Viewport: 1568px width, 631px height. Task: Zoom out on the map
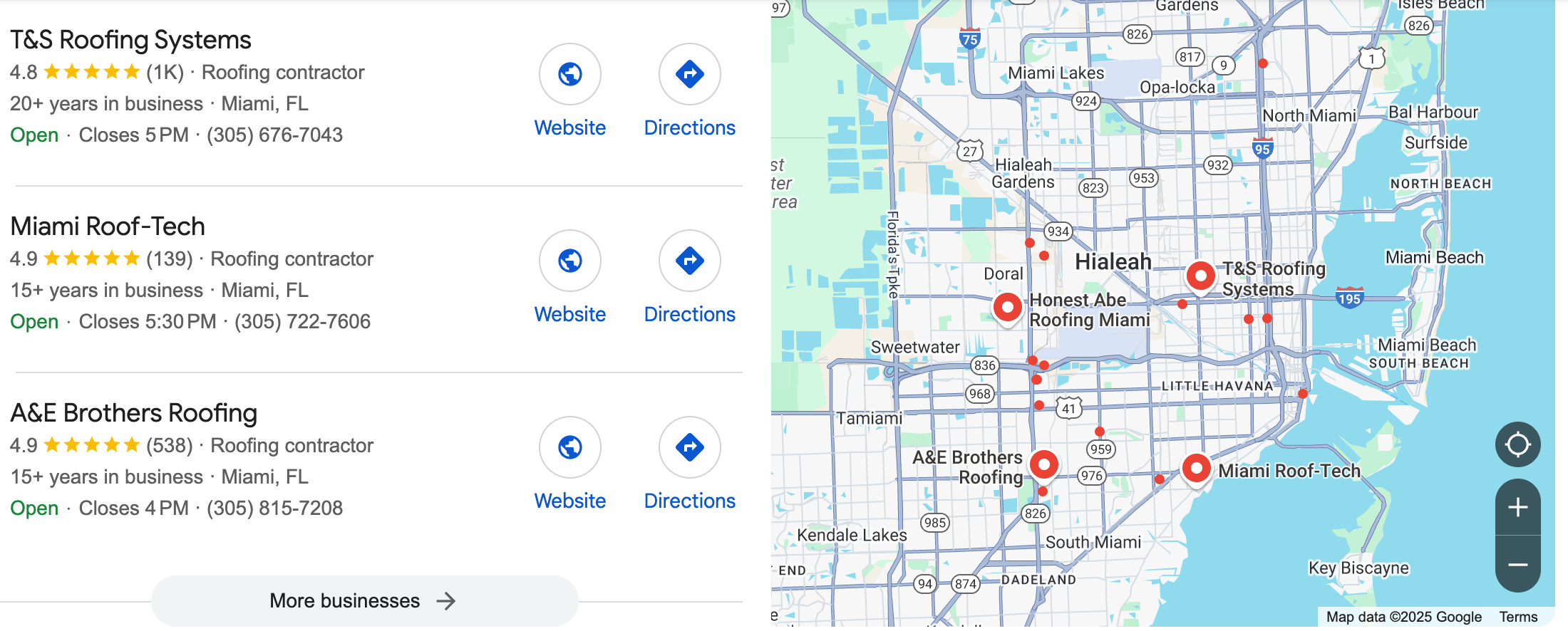pos(1517,565)
